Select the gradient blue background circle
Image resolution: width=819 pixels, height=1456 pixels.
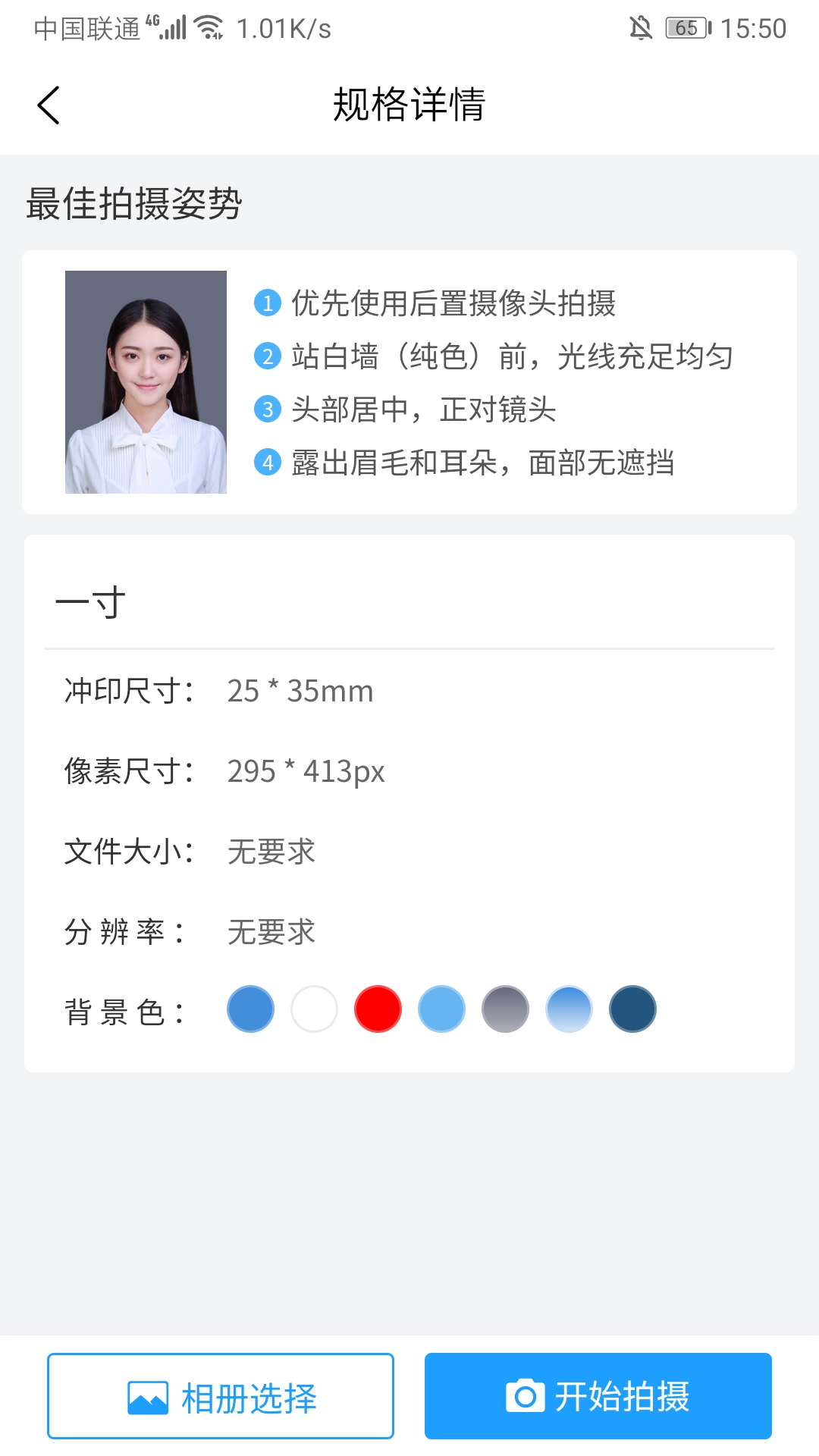(569, 1009)
